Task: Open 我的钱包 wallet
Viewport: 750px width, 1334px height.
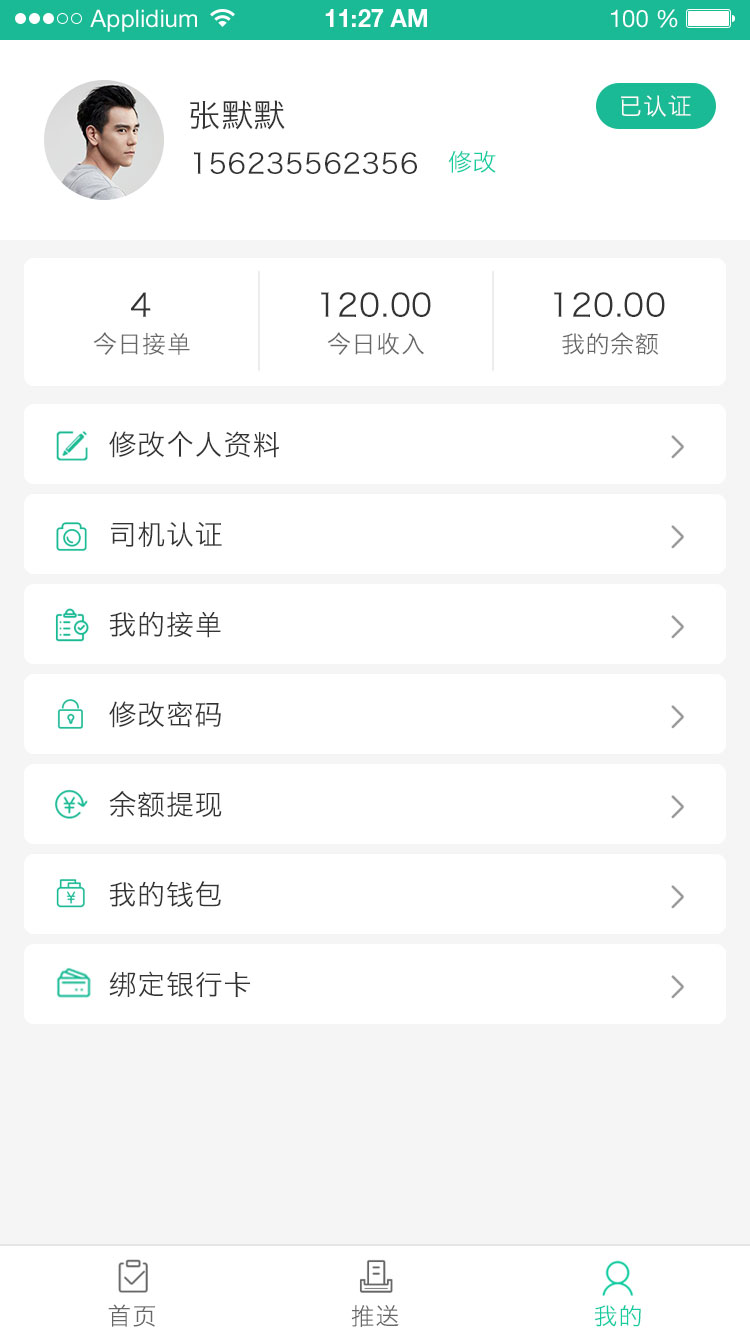Action: click(x=374, y=895)
